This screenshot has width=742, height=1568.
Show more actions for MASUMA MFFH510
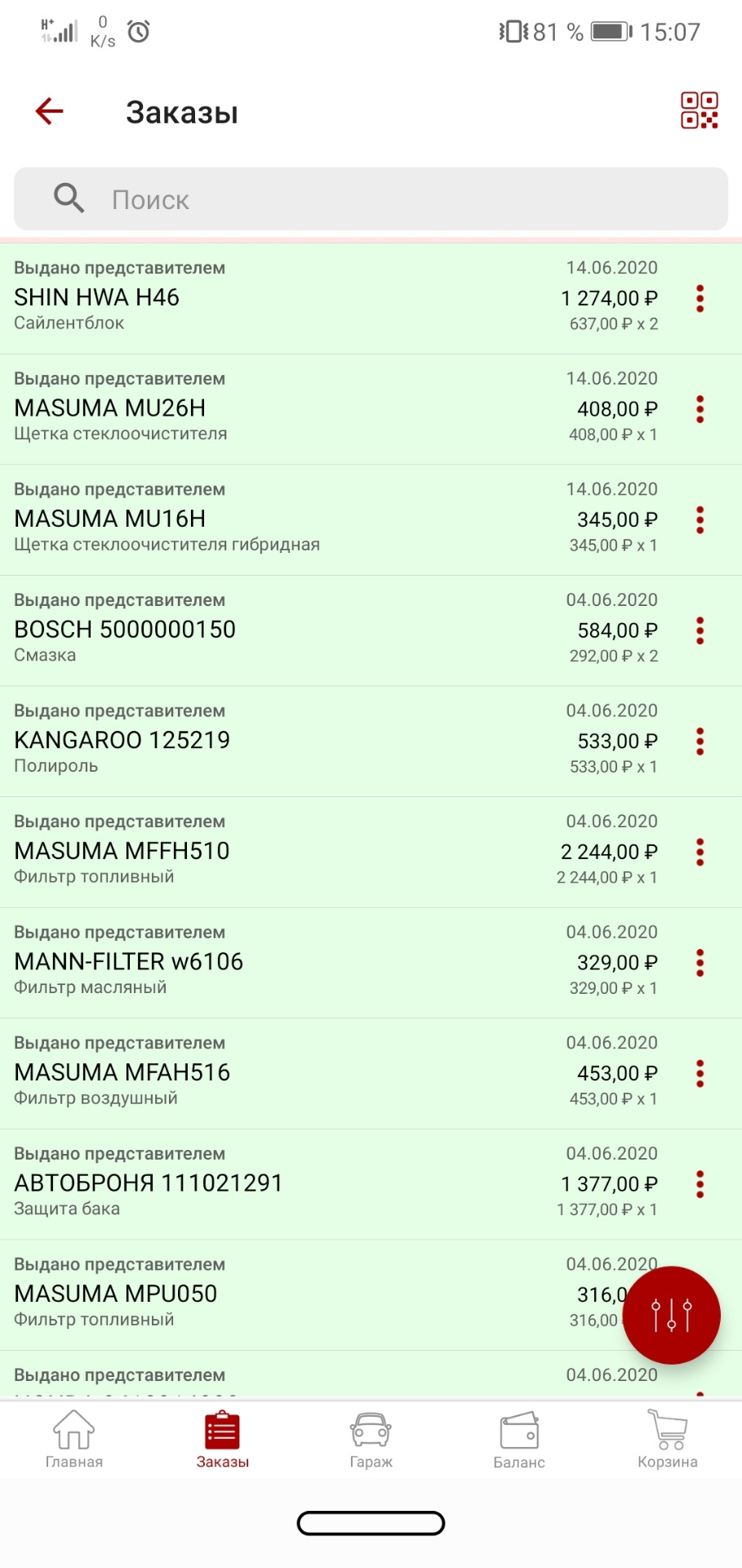click(x=700, y=852)
